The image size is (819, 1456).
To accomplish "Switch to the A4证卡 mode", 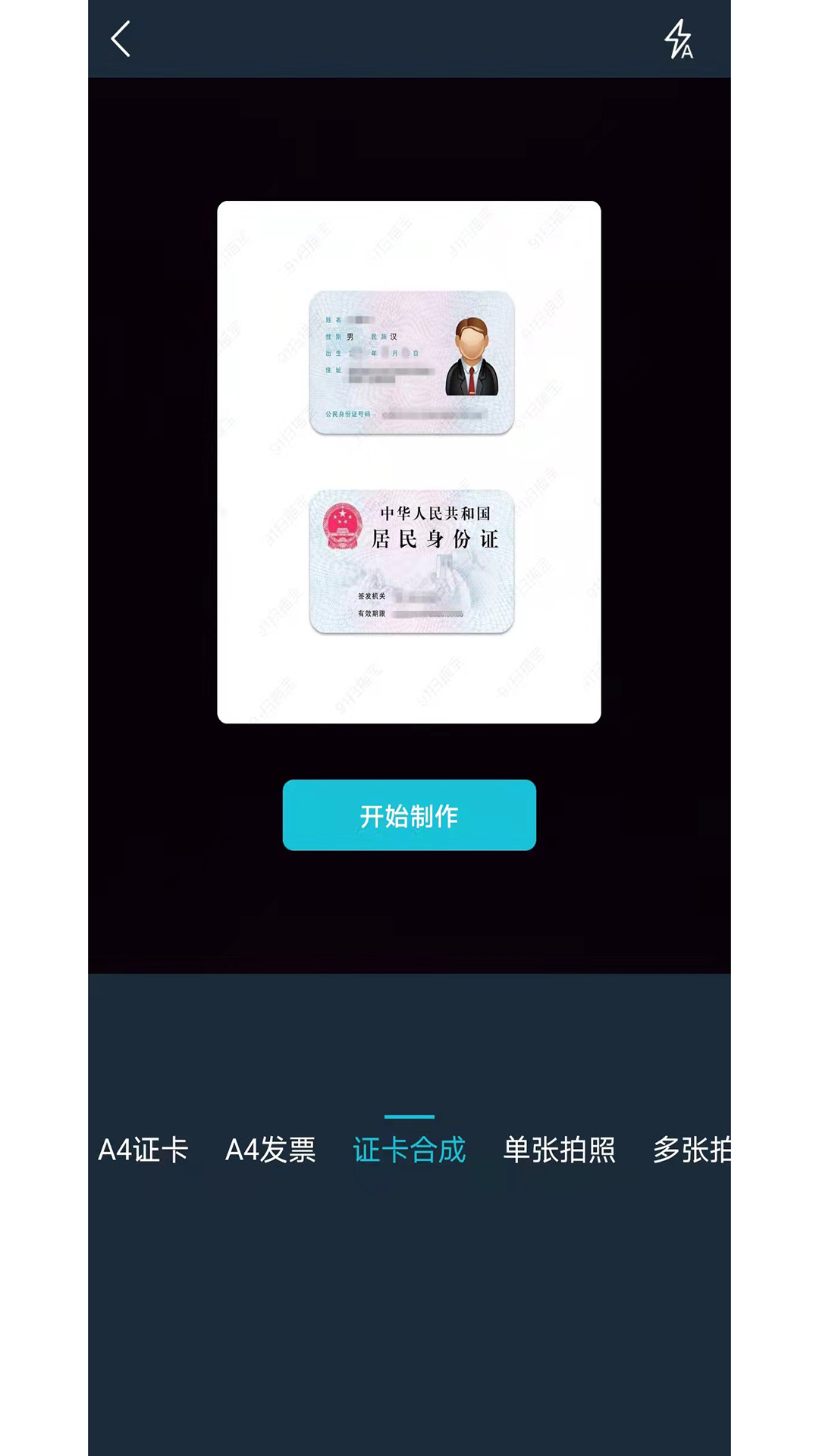I will (x=143, y=1150).
